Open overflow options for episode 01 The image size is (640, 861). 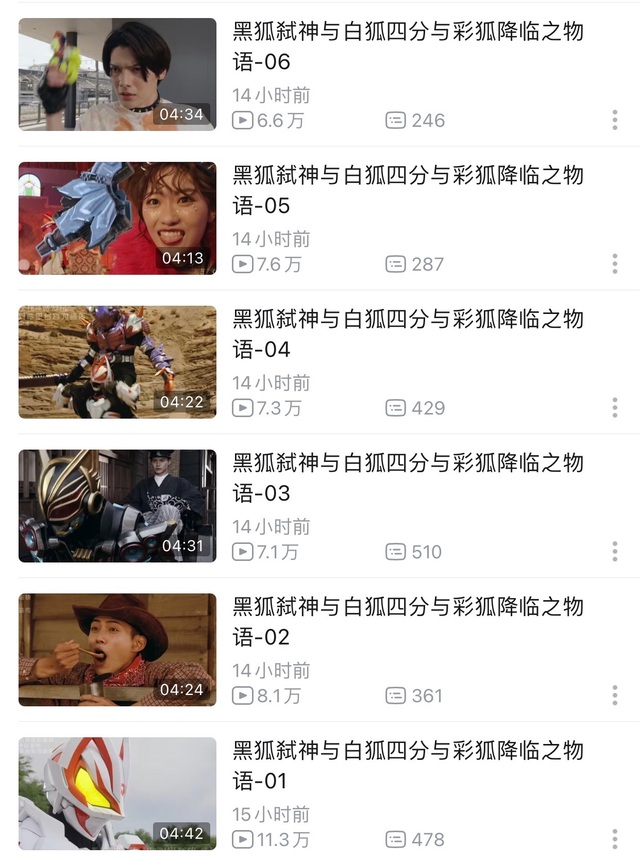point(615,840)
